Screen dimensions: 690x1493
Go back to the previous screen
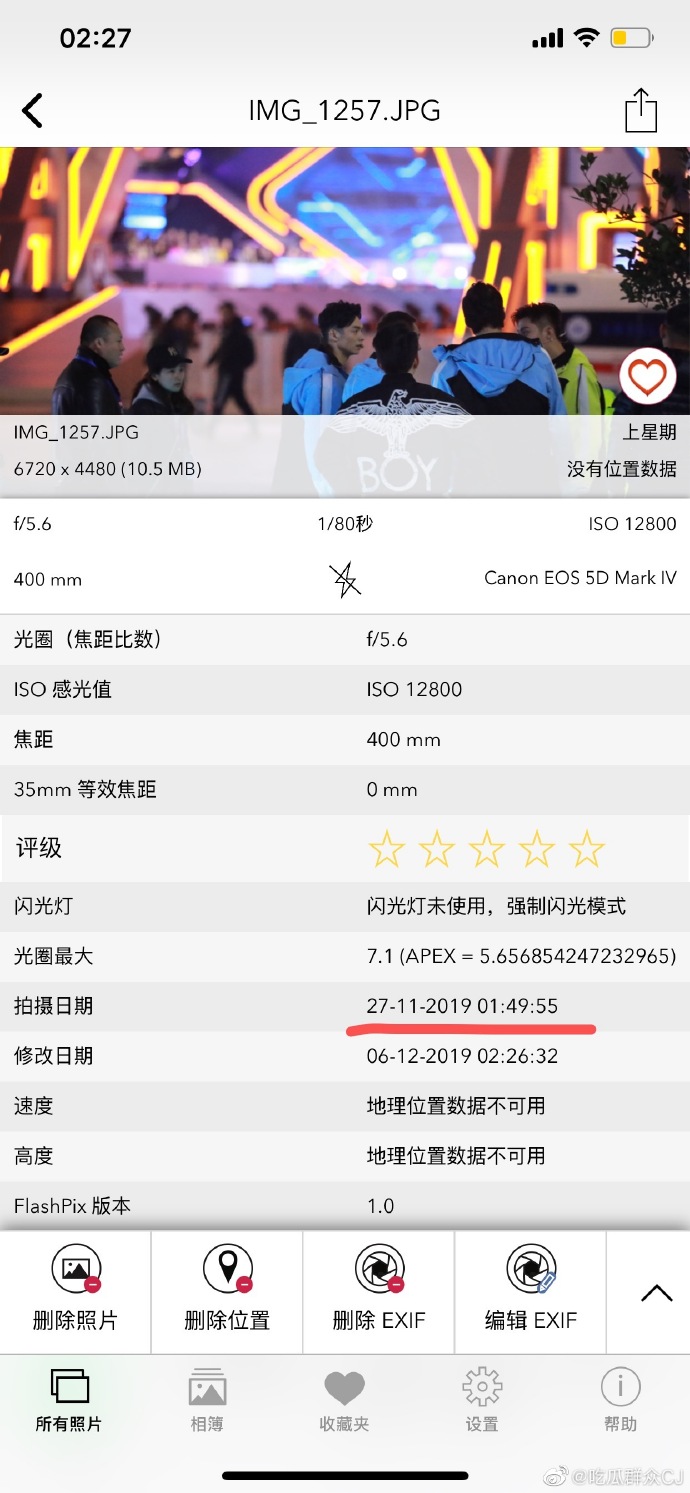click(x=33, y=110)
